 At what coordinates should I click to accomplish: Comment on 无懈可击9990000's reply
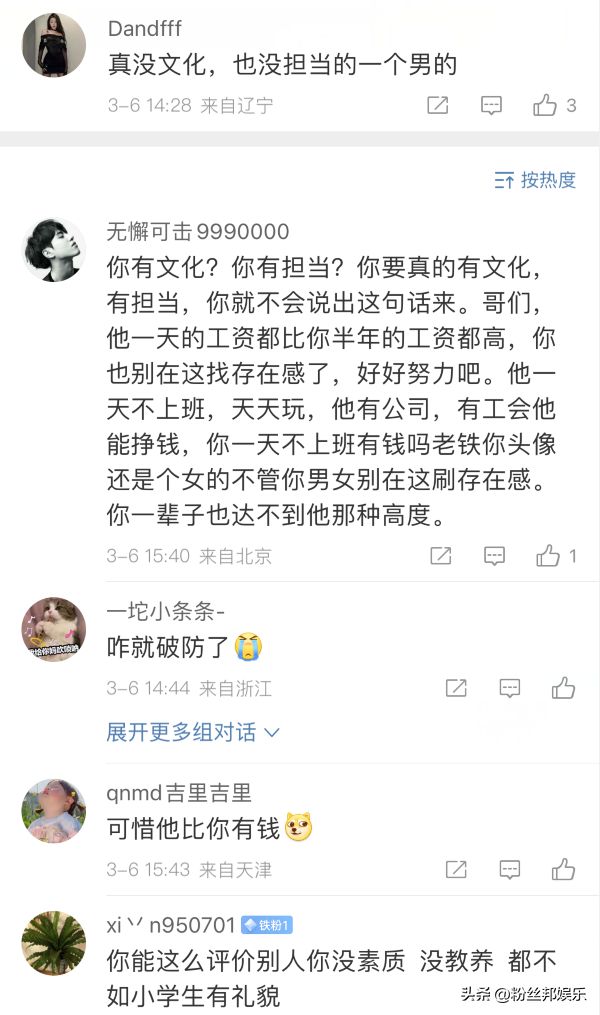click(x=493, y=556)
